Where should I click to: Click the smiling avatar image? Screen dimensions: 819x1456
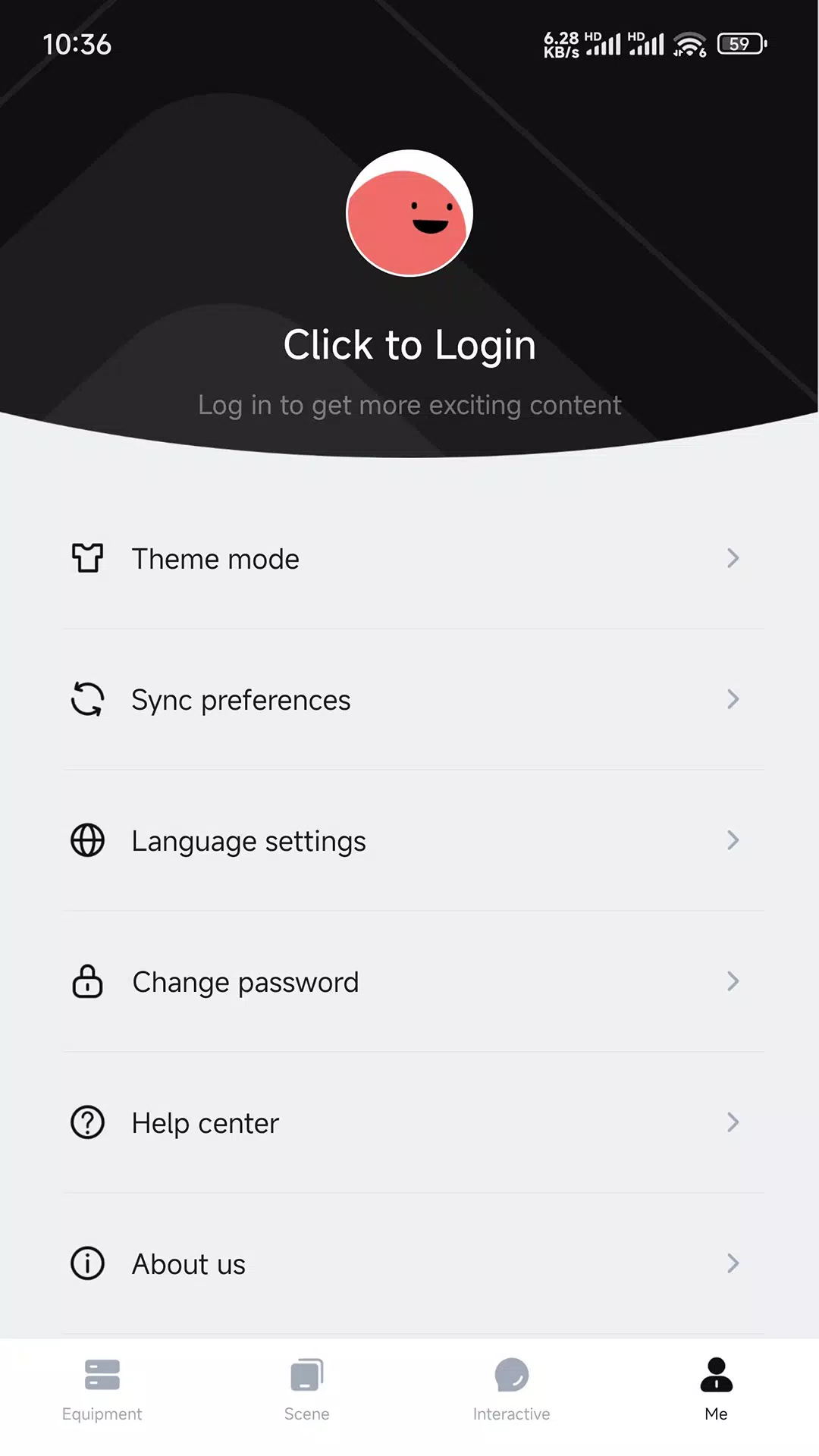tap(409, 214)
